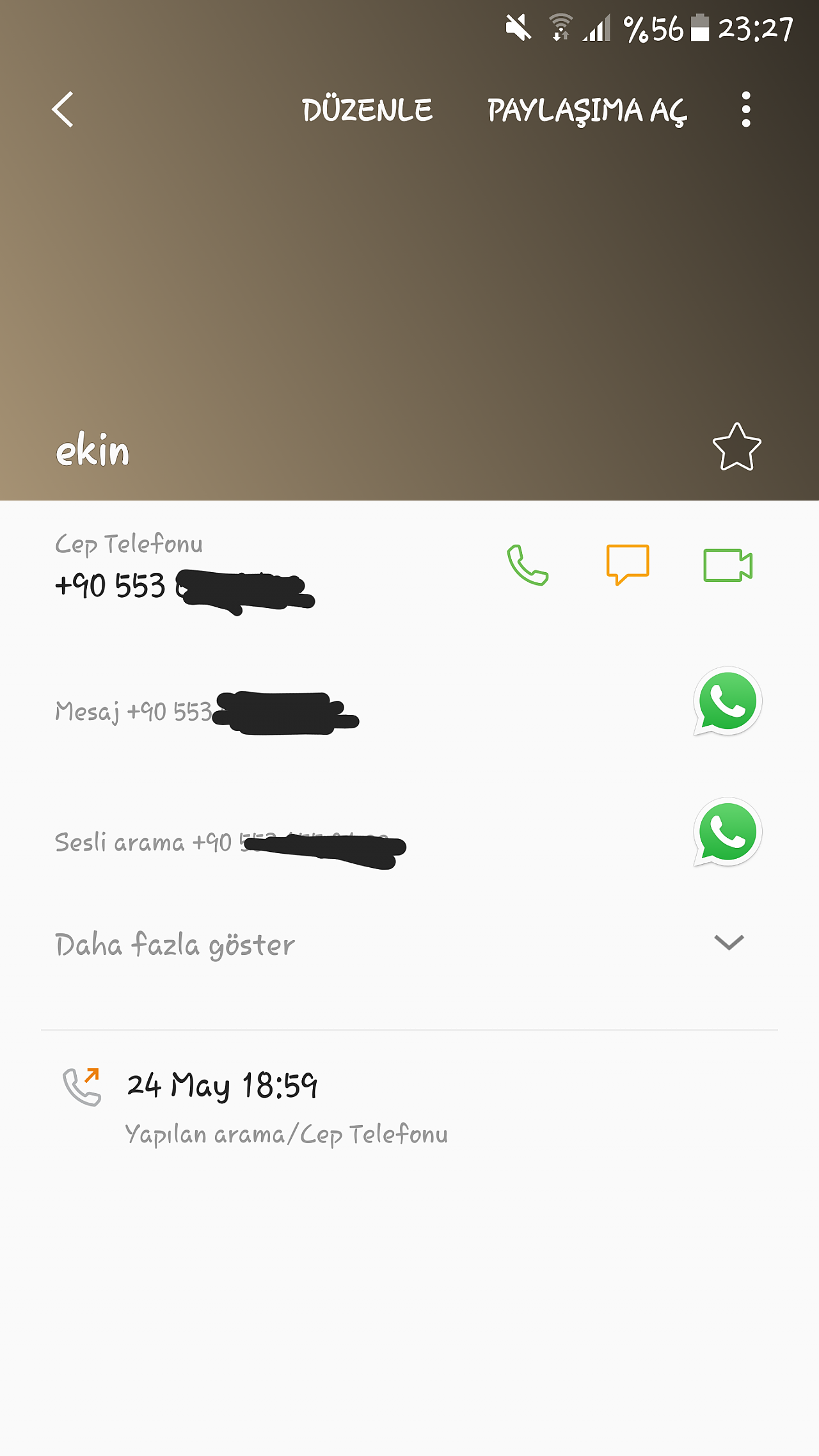The image size is (819, 1456).
Task: Tap PAYLAŞIMA AÇ
Action: tap(587, 110)
